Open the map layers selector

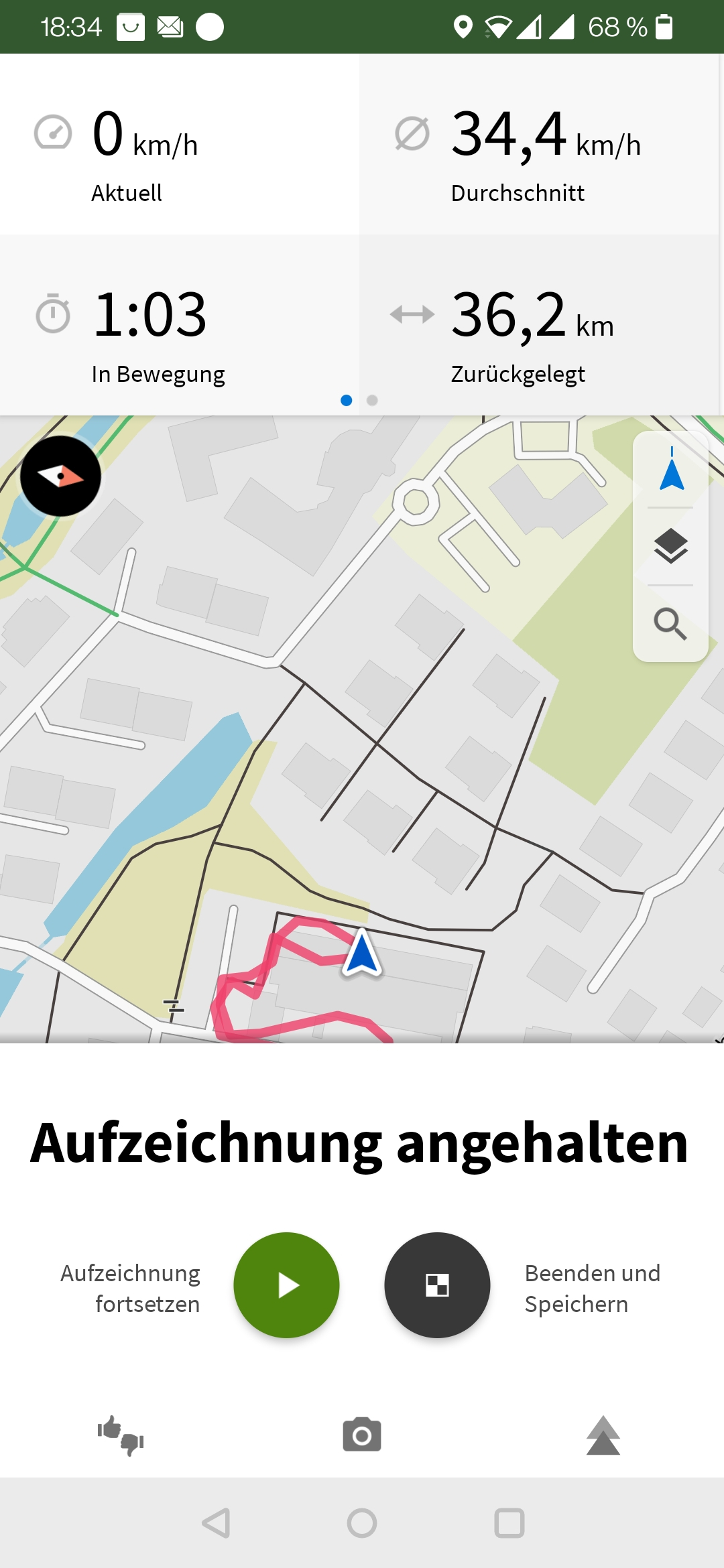pyautogui.click(x=671, y=547)
